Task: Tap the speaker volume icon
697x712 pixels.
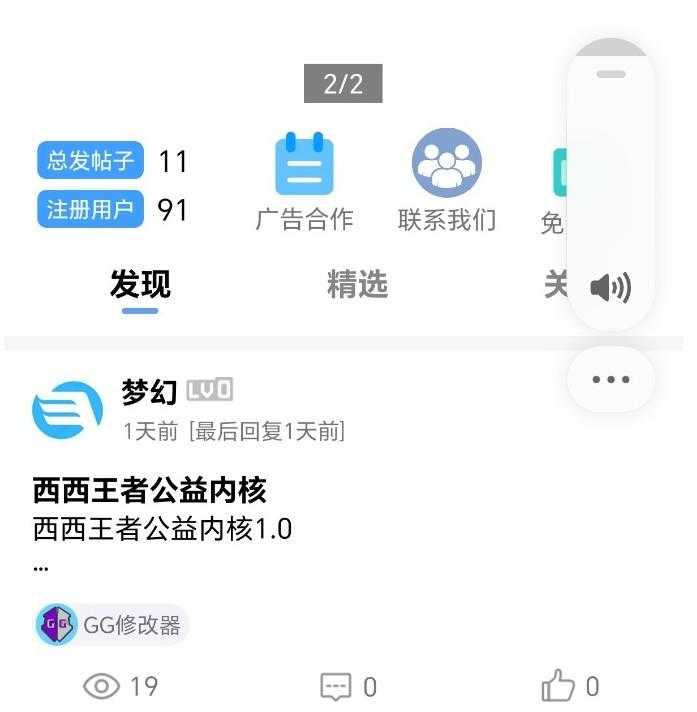Action: 610,289
